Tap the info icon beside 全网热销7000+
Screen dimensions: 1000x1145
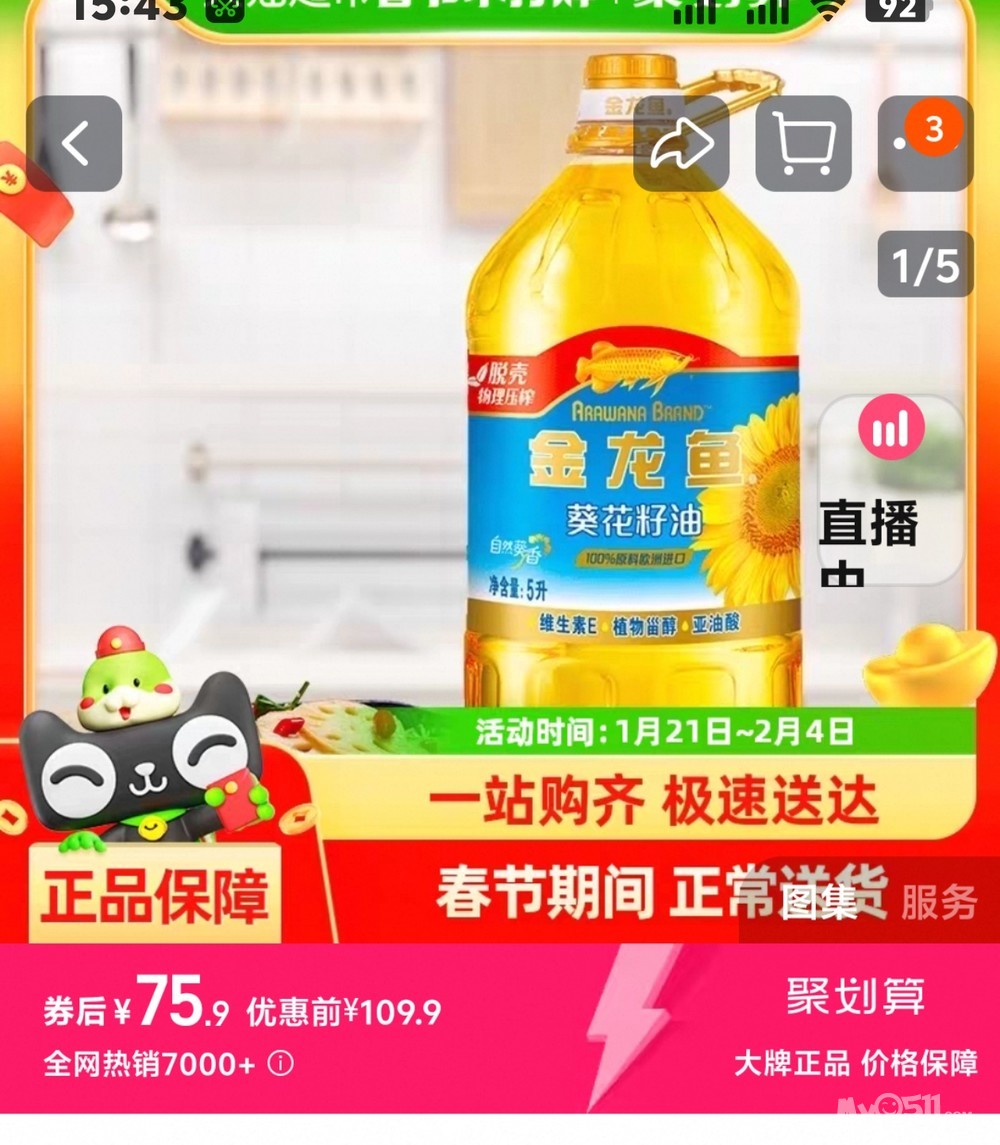click(282, 1063)
